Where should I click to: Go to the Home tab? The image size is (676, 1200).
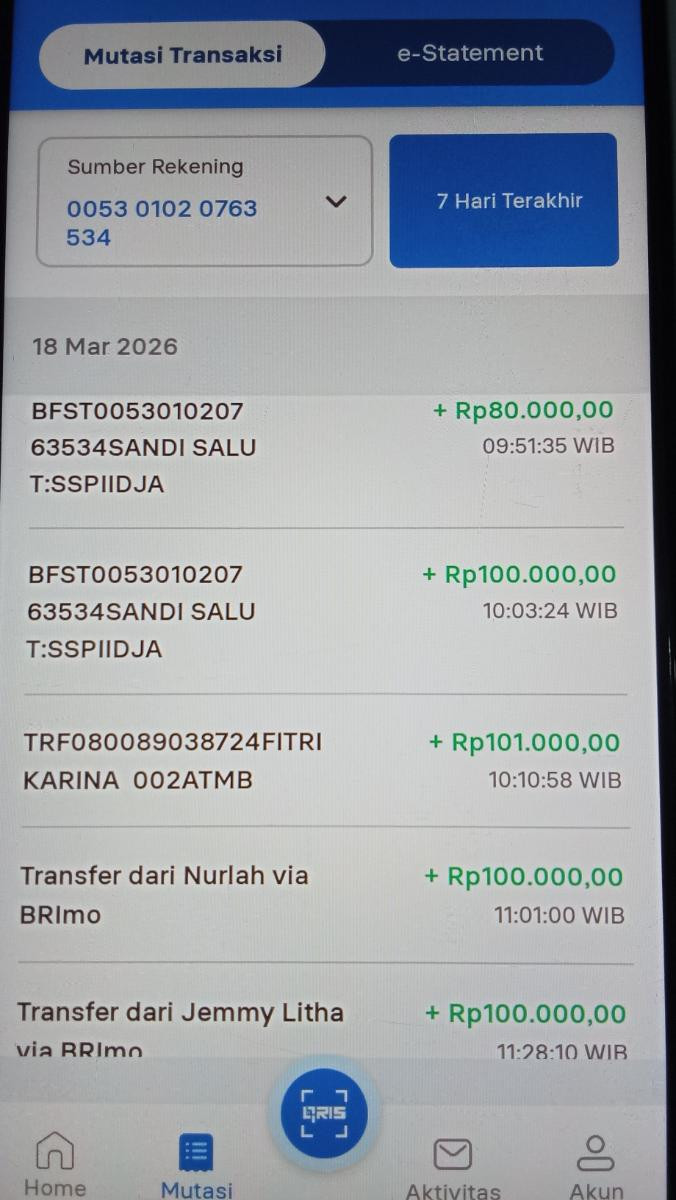(x=55, y=1165)
